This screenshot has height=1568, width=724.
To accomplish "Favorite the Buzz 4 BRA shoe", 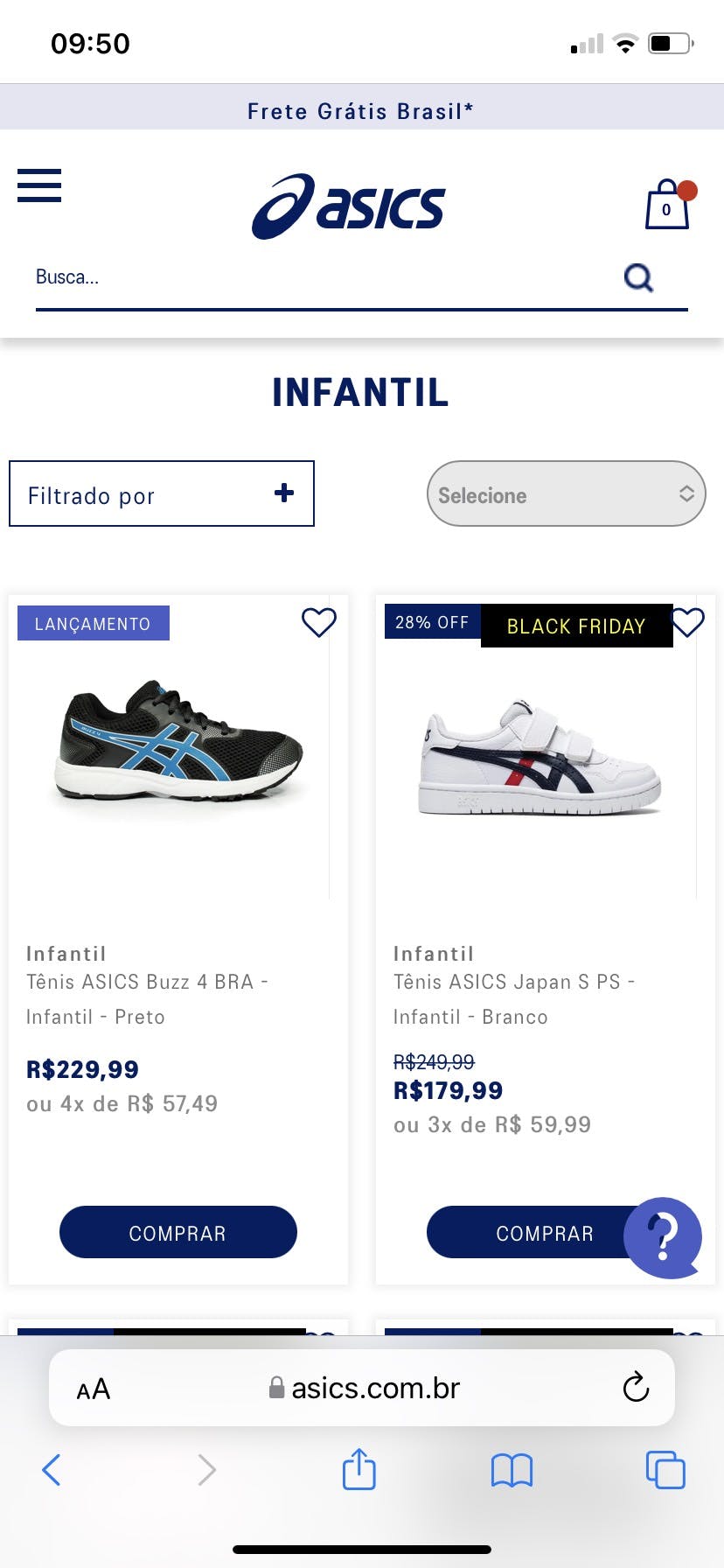I will [318, 622].
